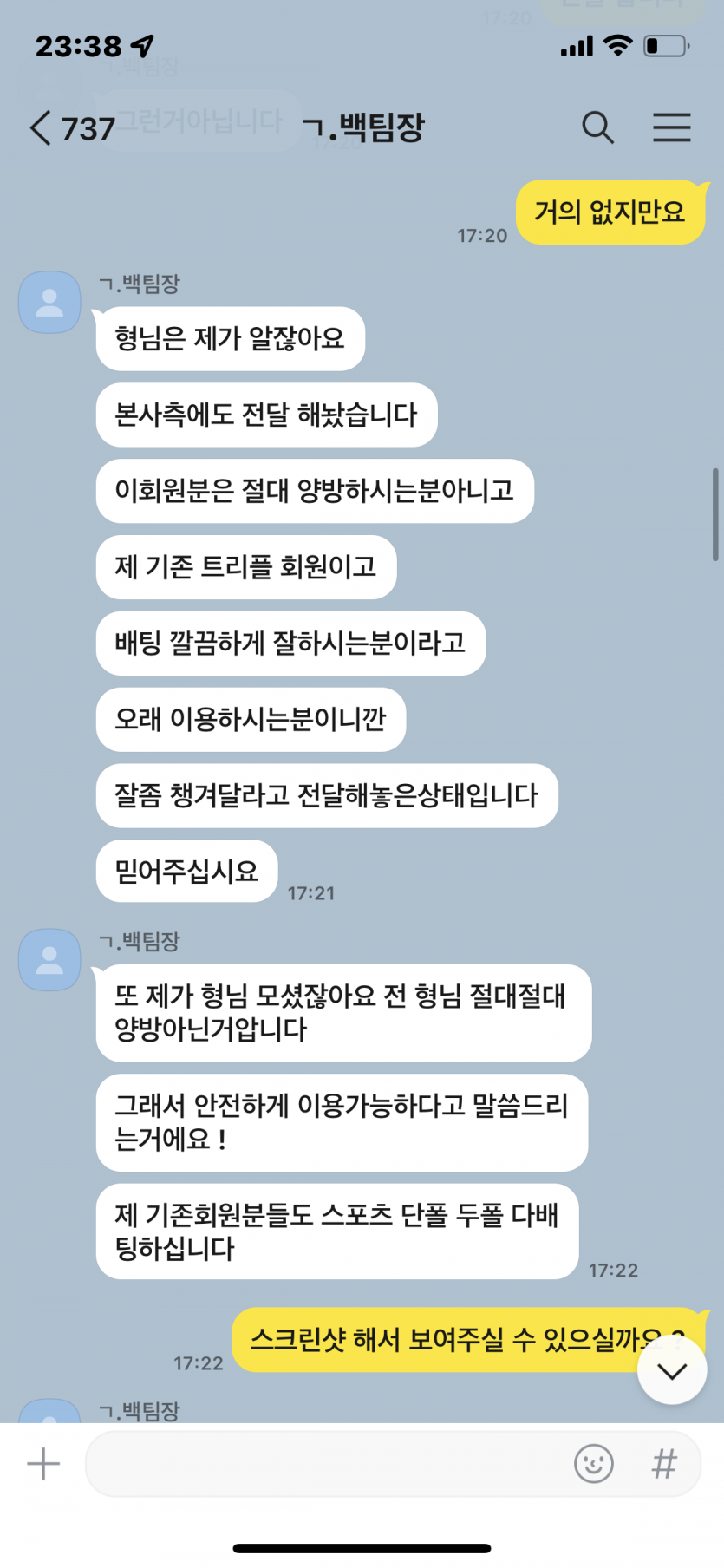Focus the message input field
This screenshot has width=724, height=1568.
(x=329, y=1464)
